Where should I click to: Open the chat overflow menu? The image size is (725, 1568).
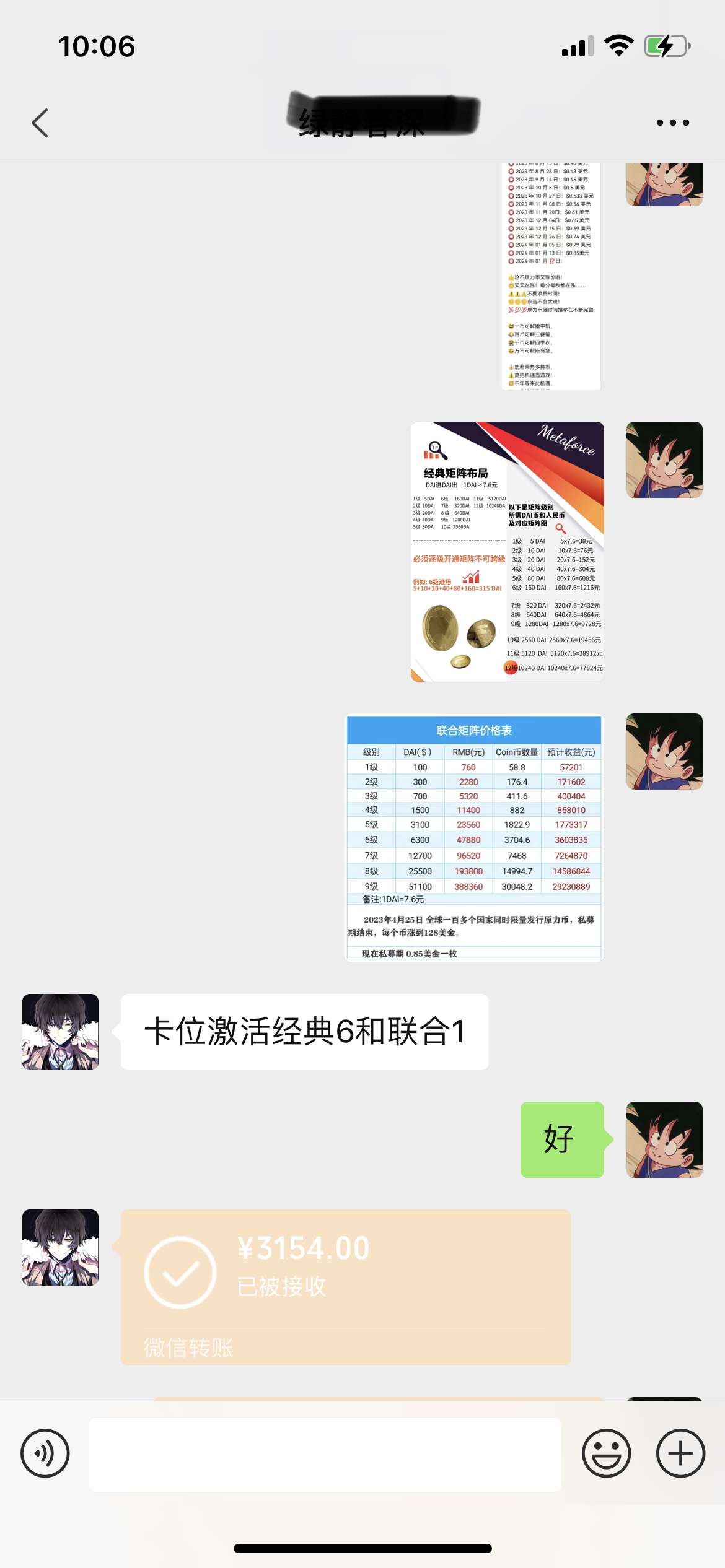(672, 123)
